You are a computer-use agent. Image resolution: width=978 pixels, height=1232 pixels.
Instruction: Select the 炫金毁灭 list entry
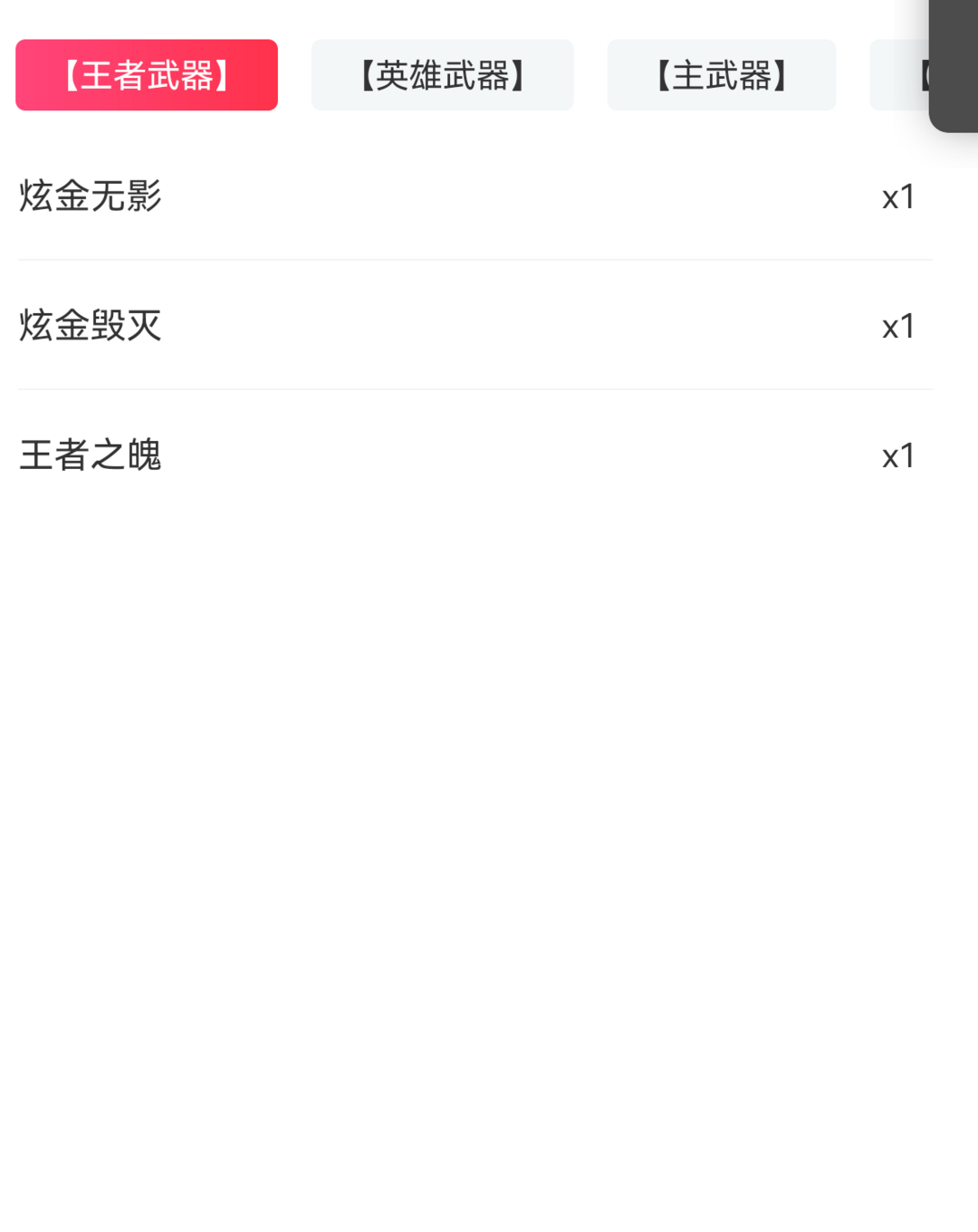tap(453, 326)
